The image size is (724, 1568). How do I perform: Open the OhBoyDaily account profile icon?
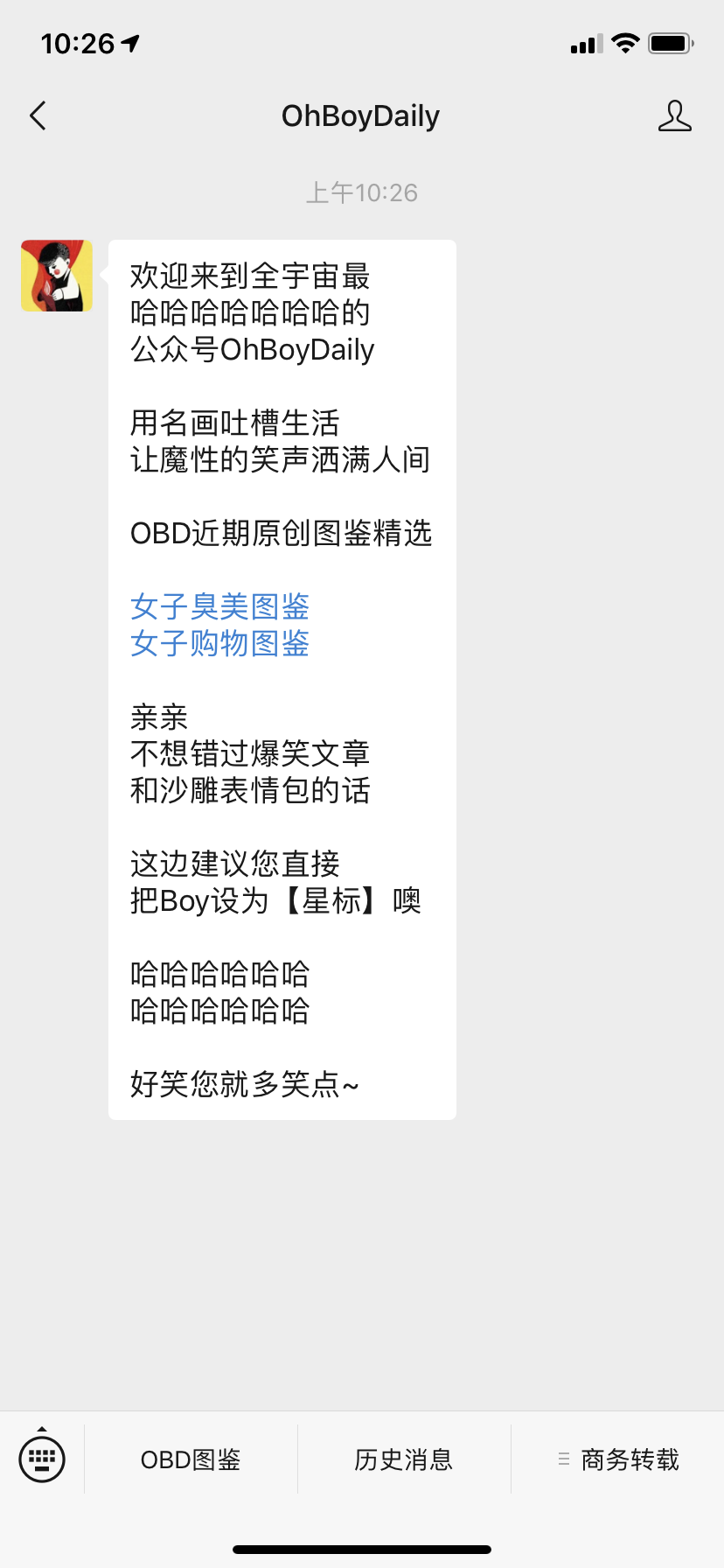674,115
